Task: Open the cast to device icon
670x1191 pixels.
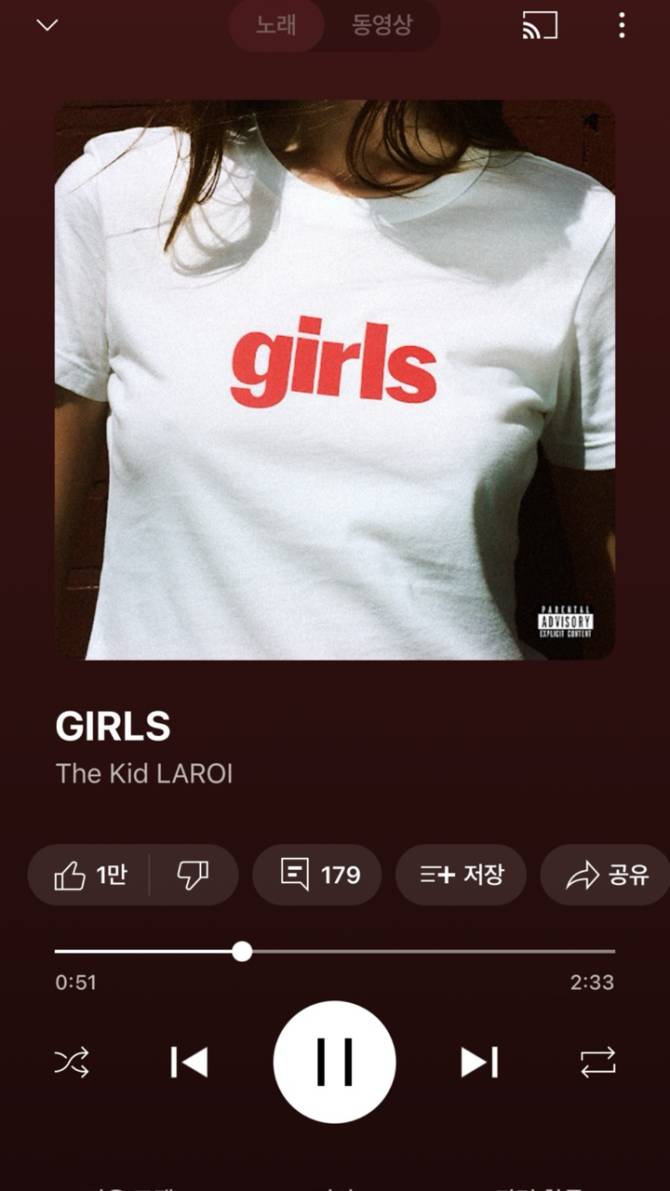Action: point(540,26)
